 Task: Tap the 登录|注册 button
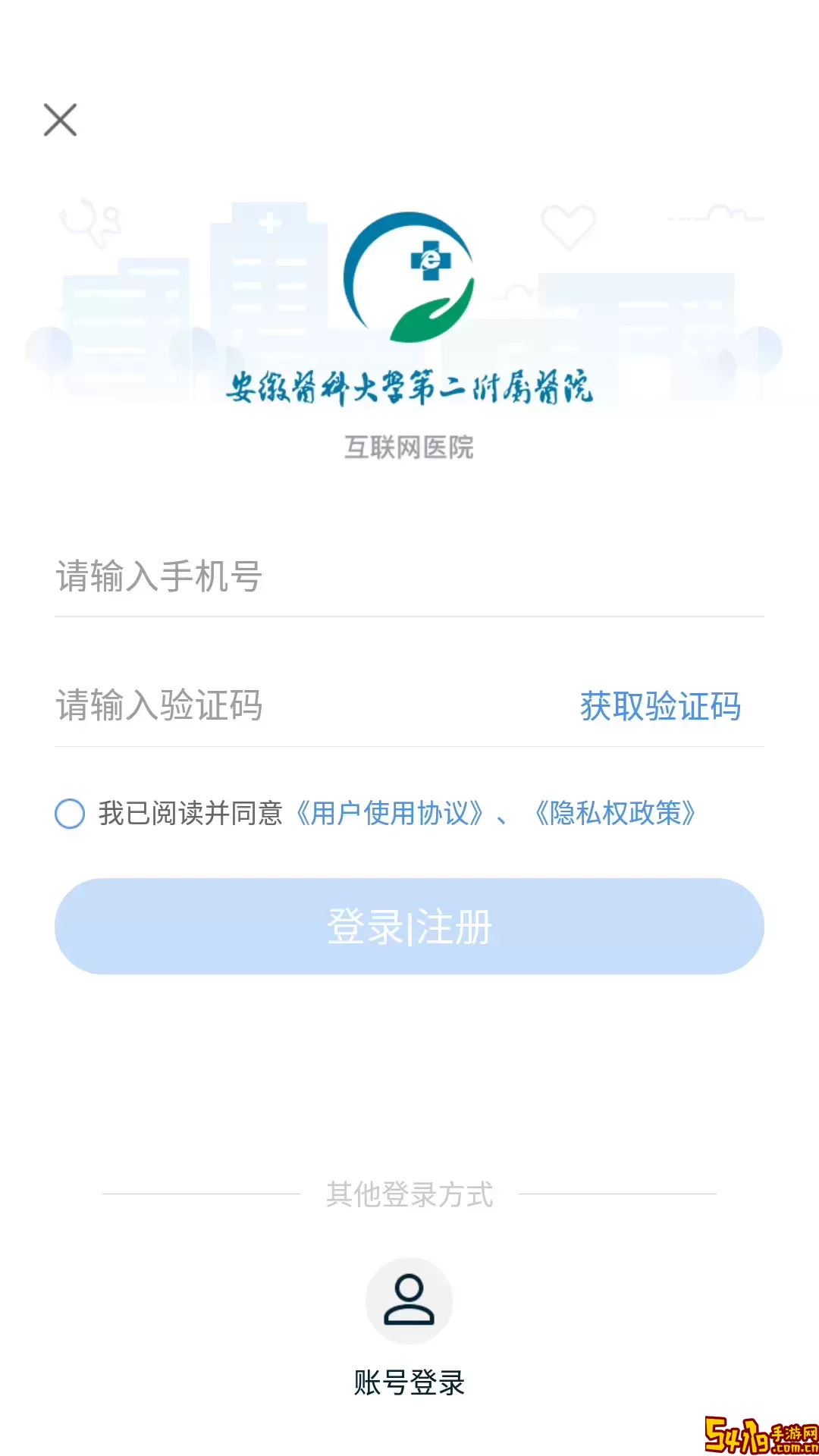(409, 926)
